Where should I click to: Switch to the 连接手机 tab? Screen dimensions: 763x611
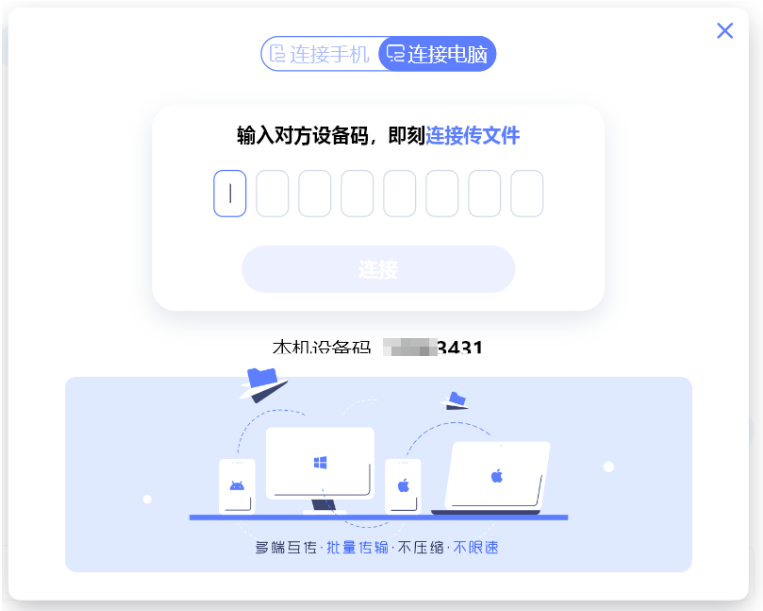[x=320, y=54]
